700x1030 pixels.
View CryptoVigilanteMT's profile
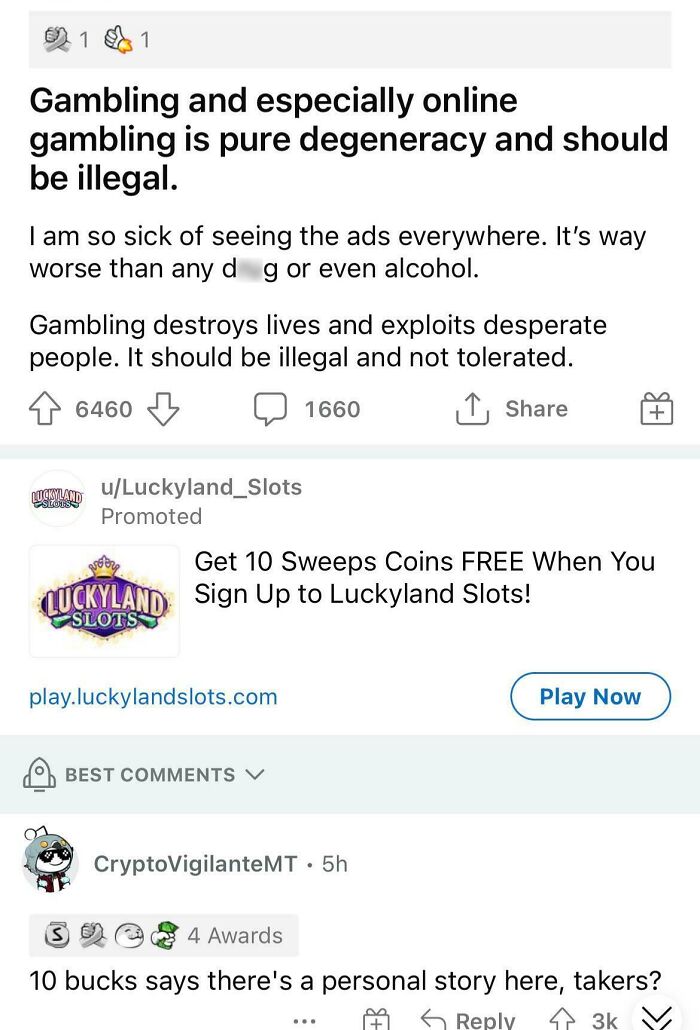195,863
